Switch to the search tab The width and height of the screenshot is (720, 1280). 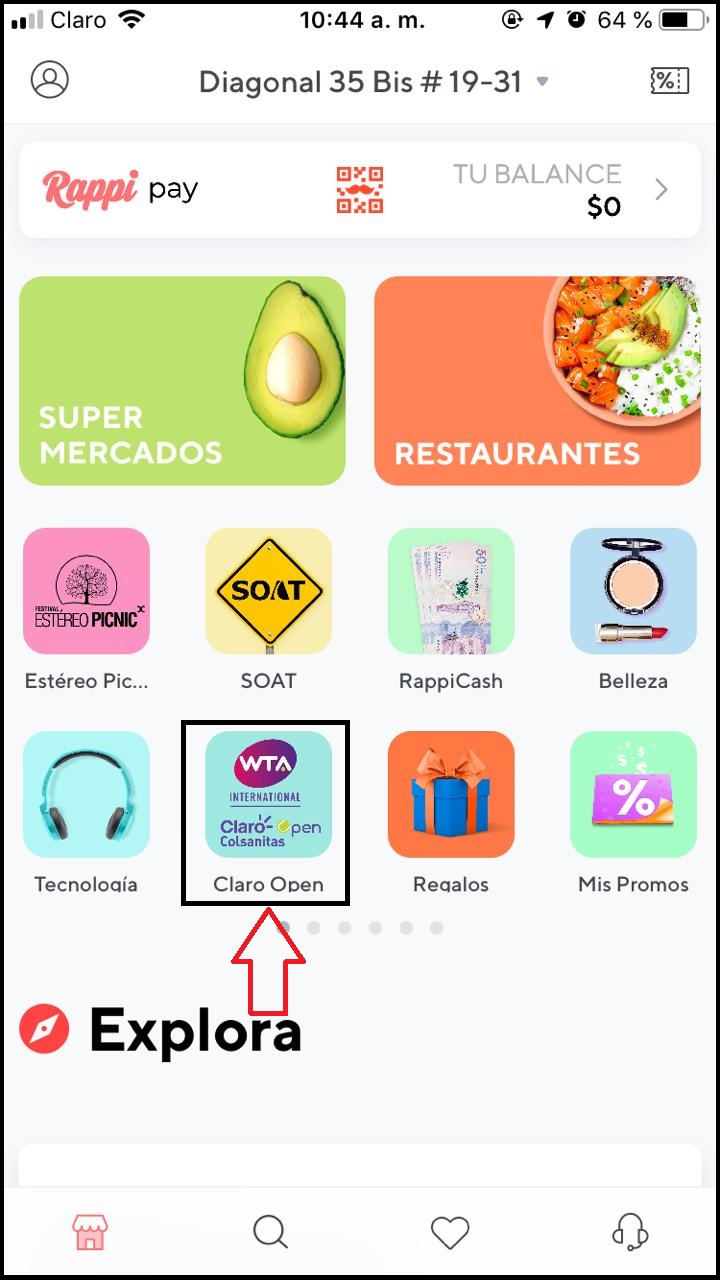click(x=270, y=1231)
